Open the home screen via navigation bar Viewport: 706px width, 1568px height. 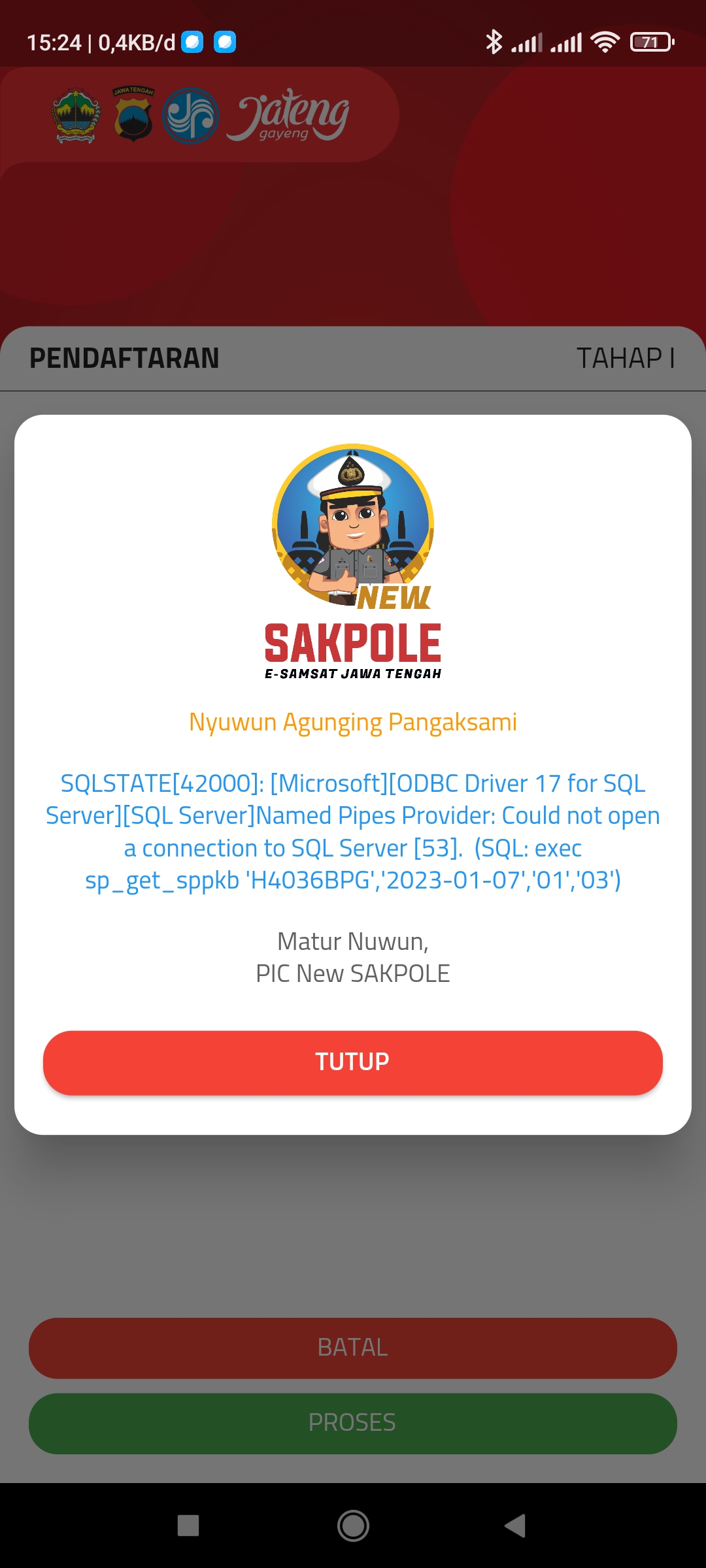(353, 1526)
